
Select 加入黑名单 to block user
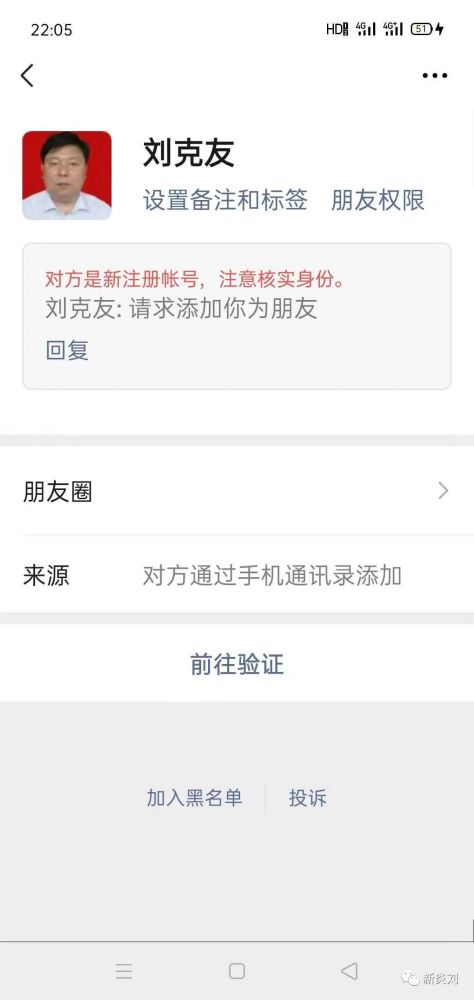[195, 798]
